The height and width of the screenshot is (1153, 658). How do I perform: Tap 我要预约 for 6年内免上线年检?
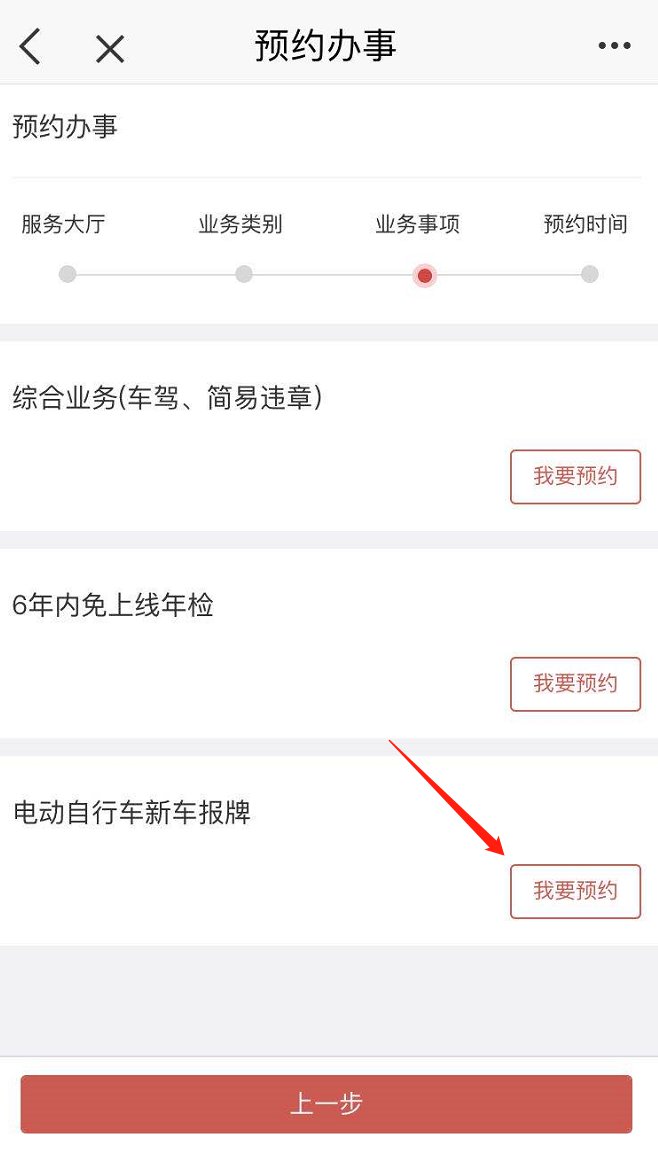(x=575, y=684)
